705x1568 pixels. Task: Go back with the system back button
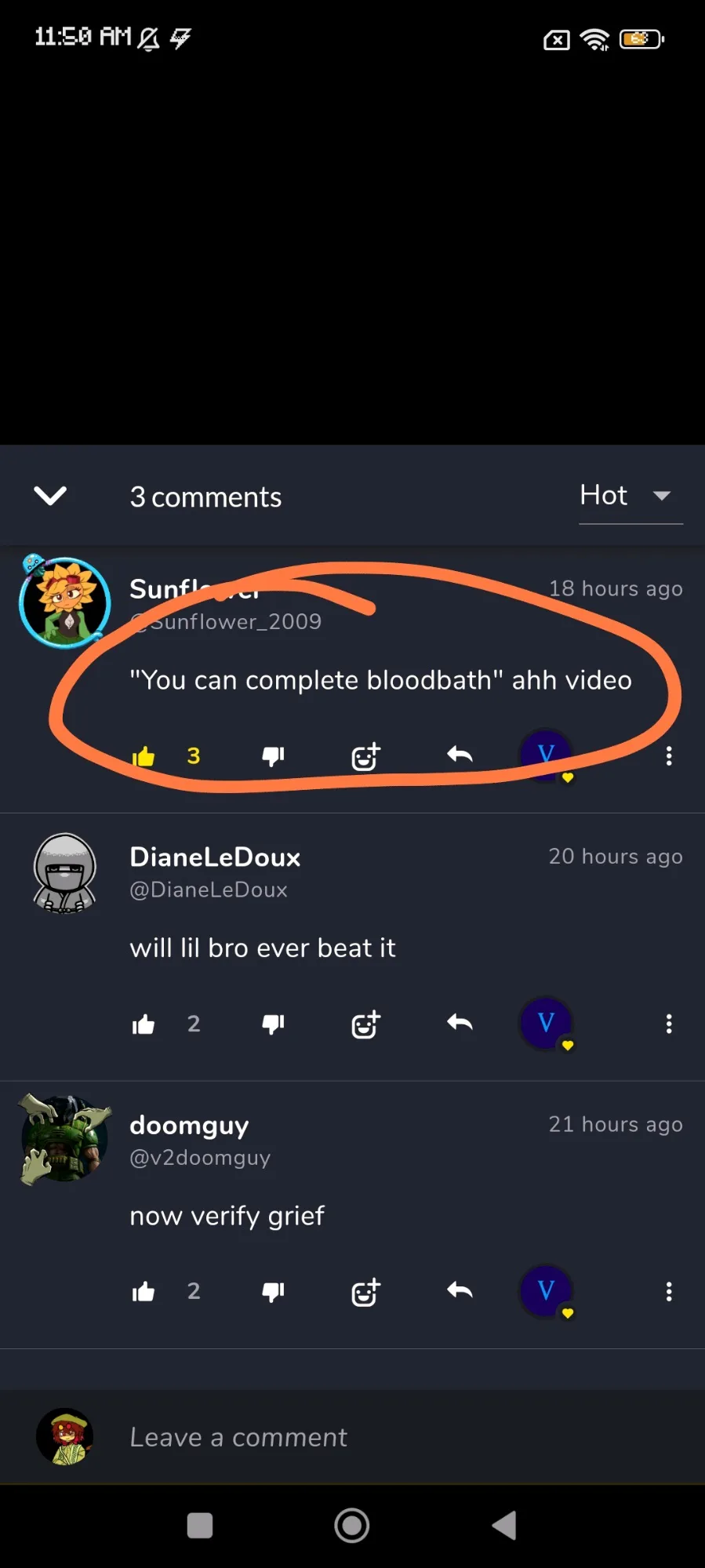pos(504,1526)
